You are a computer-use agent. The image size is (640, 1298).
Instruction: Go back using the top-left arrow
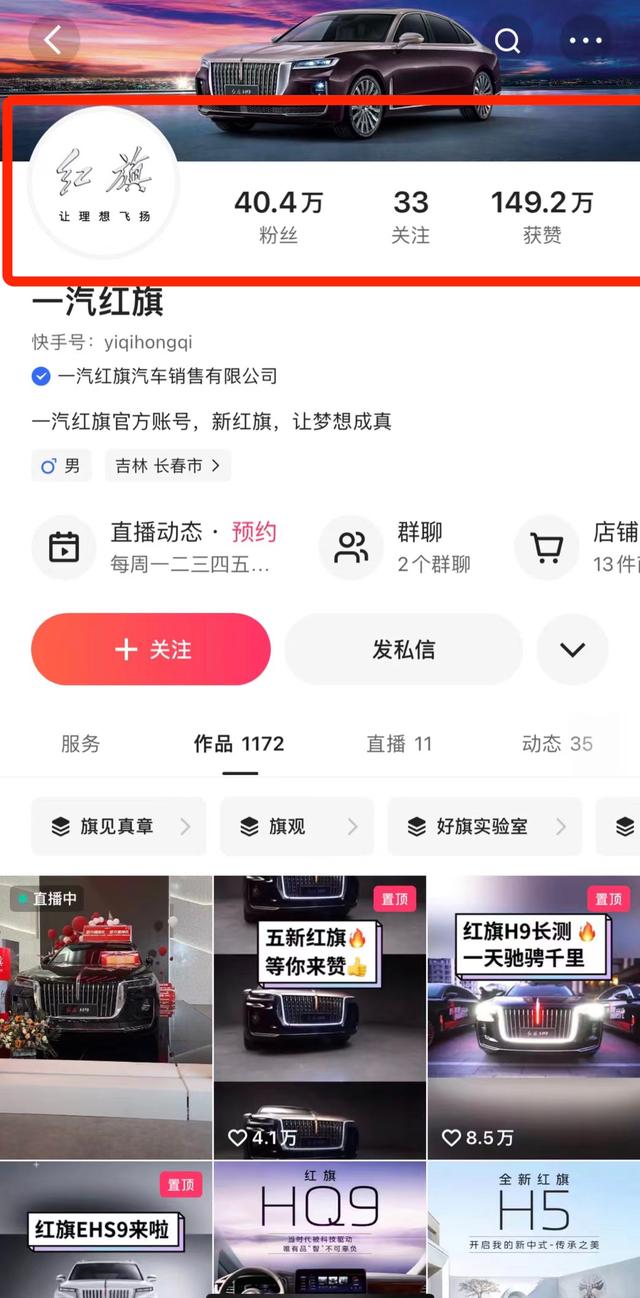(53, 40)
